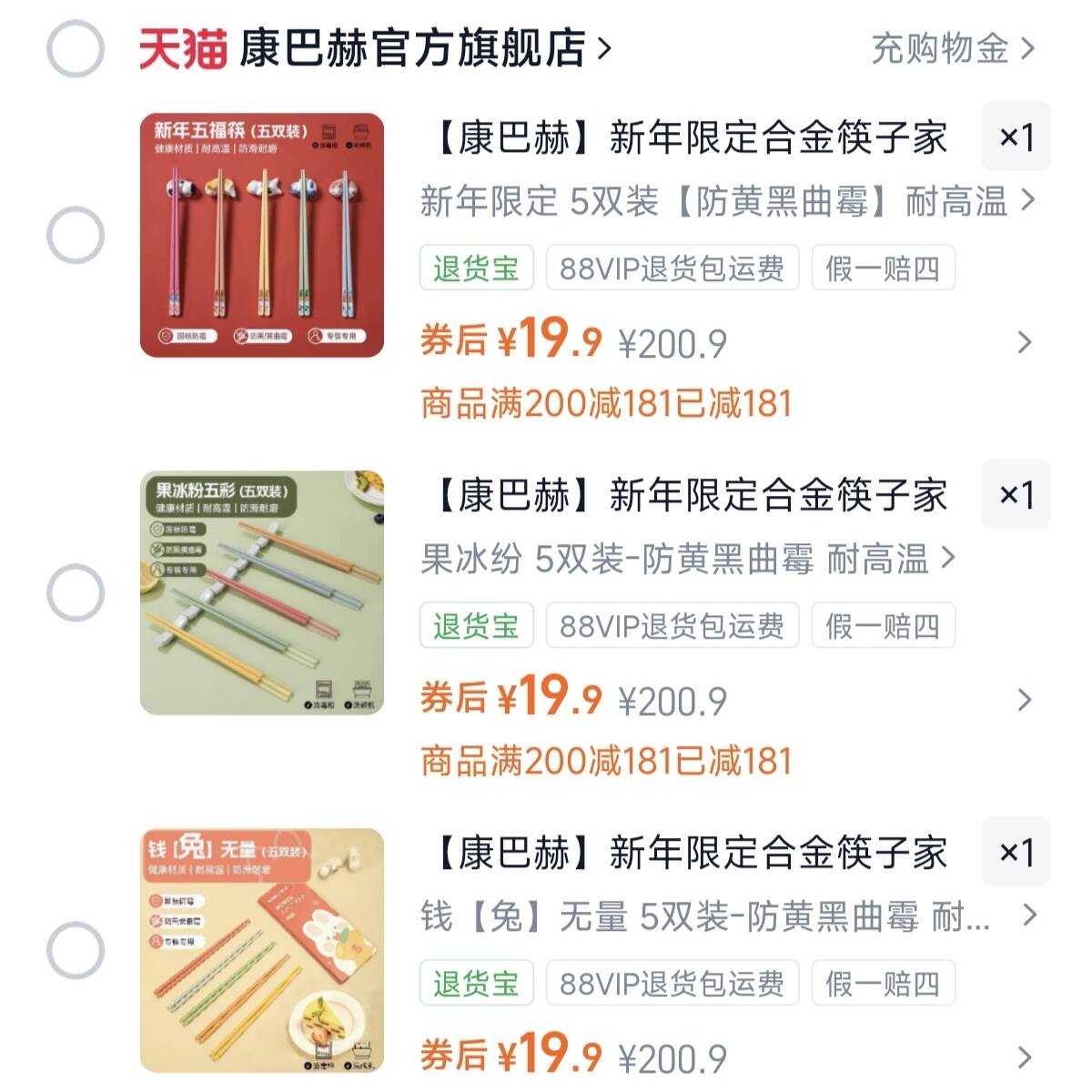Adjust quantity of the 果冰纷 5双装 item
The image size is (1092, 1092).
pos(1016,495)
